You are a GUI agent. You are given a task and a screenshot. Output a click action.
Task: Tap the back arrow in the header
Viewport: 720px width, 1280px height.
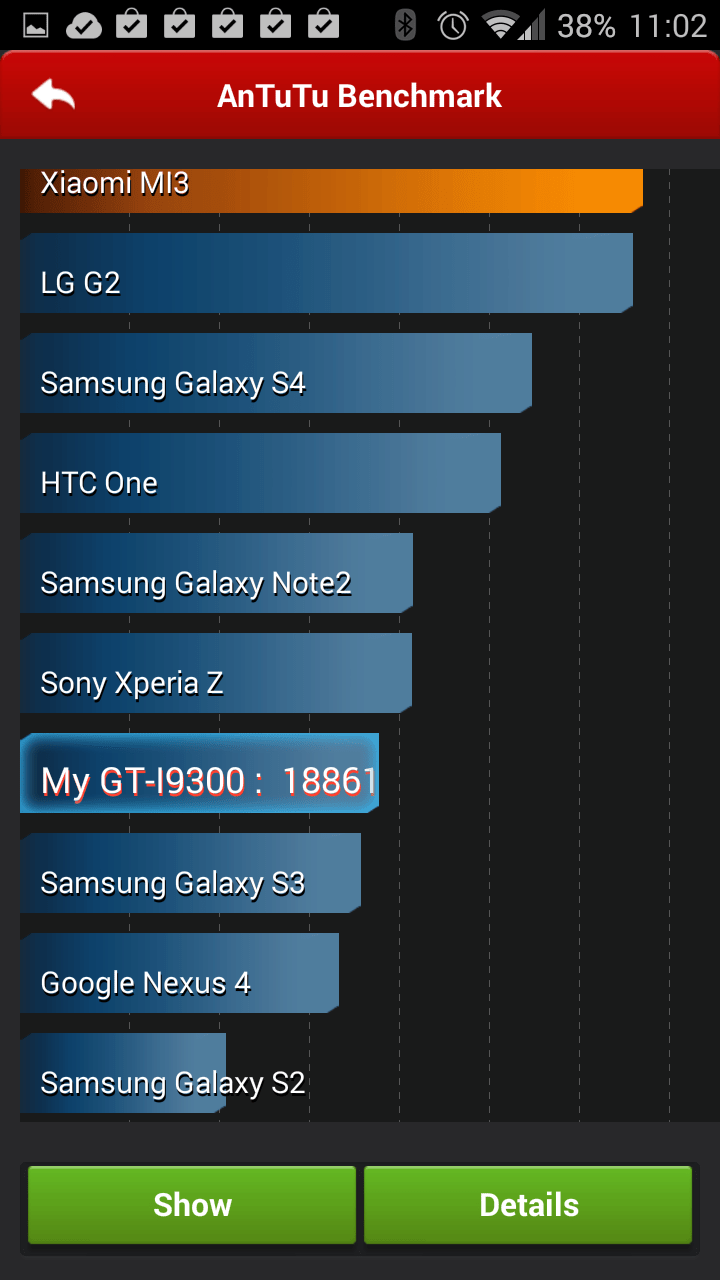pyautogui.click(x=54, y=95)
